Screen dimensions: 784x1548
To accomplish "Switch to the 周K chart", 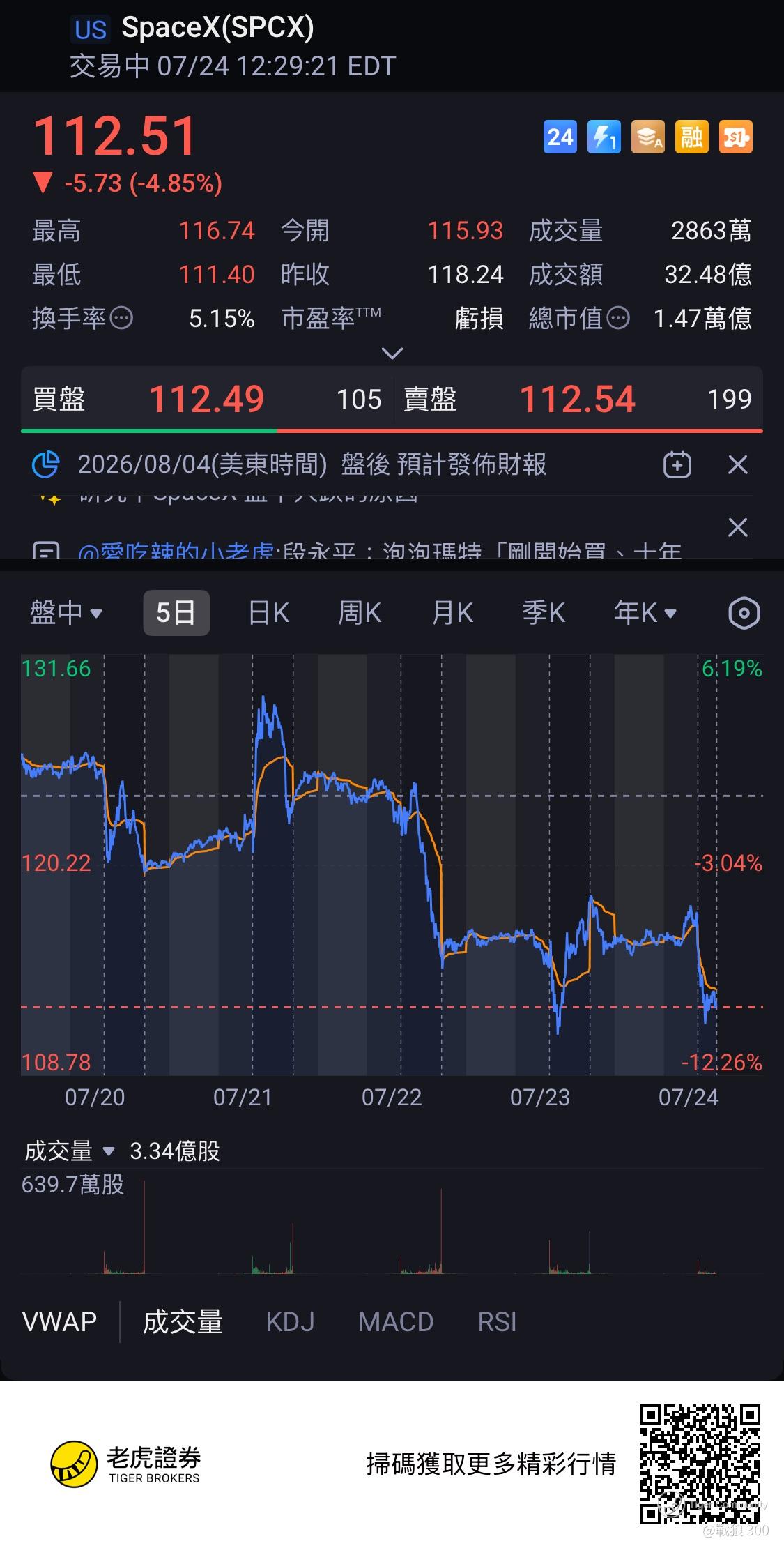I will [360, 613].
